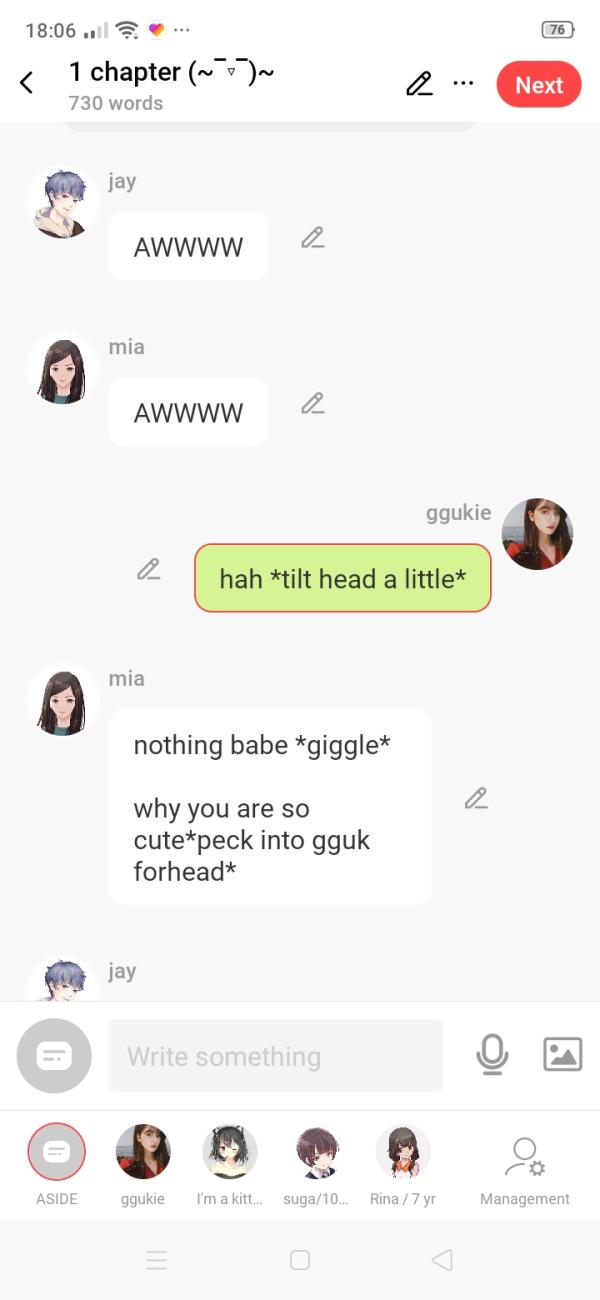The height and width of the screenshot is (1300, 600).
Task: Pick the I'm a kitt... character
Action: [x=230, y=1152]
